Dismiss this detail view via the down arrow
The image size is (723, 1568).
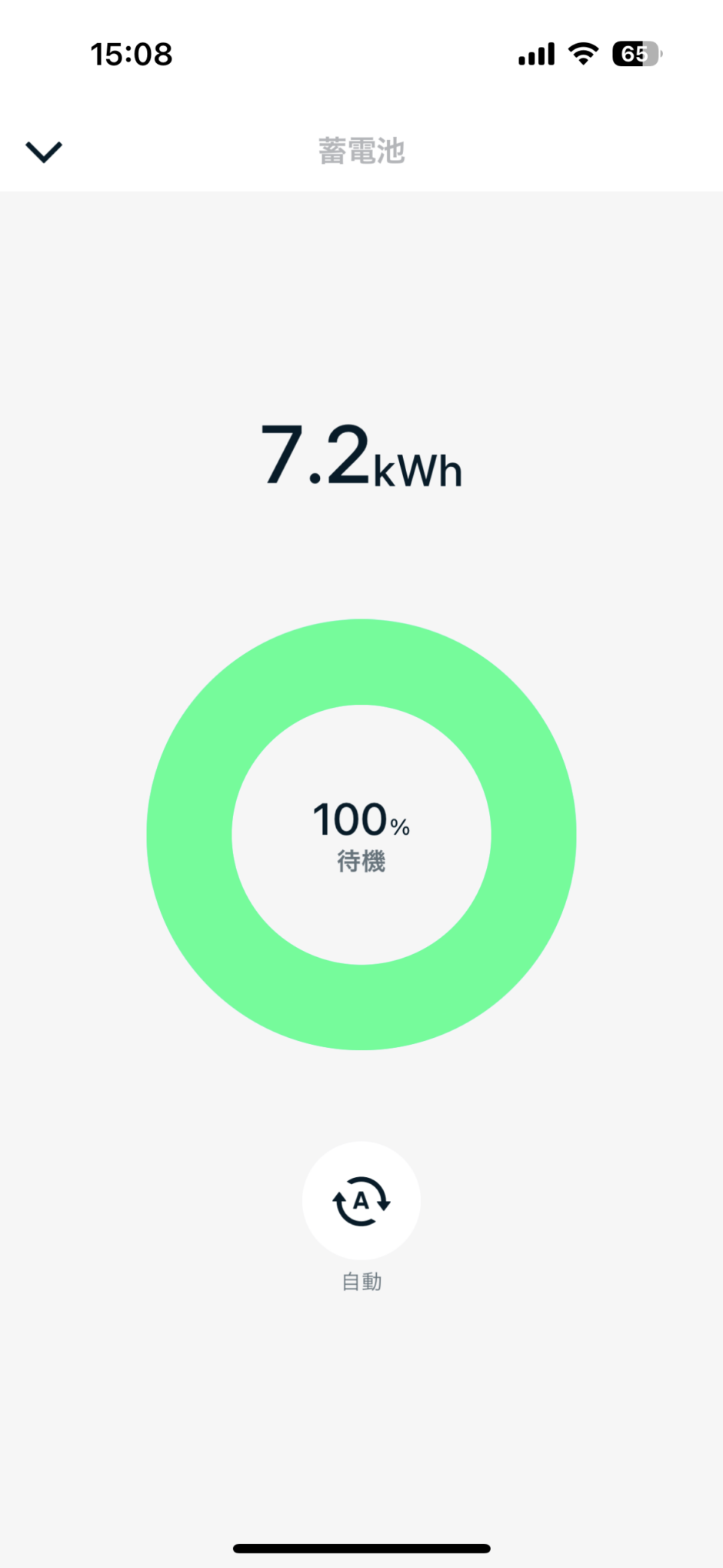tap(44, 151)
